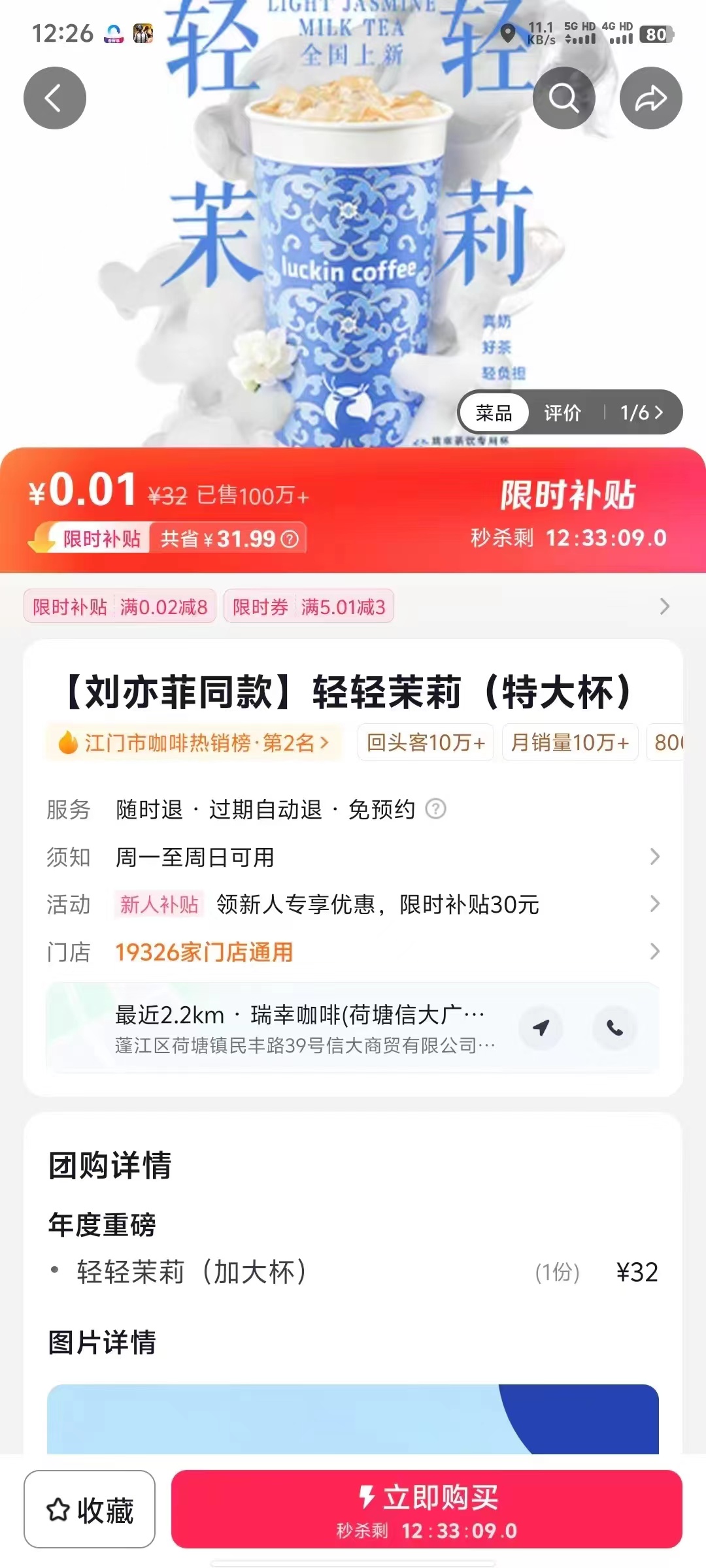The height and width of the screenshot is (1568, 706).
Task: Buy now with 立即购买
Action: (x=426, y=1510)
